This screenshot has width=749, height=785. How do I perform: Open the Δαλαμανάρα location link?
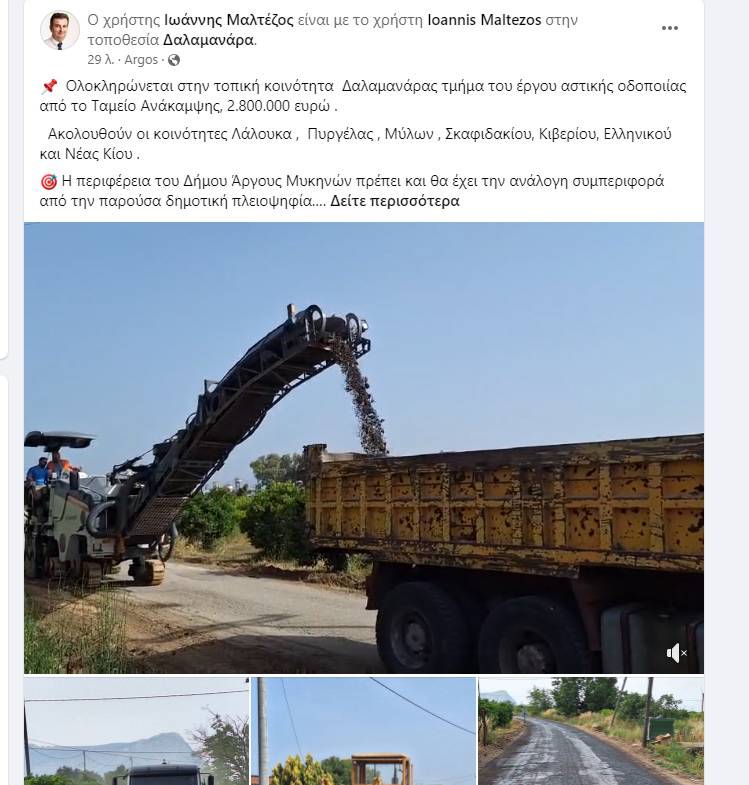point(208,40)
